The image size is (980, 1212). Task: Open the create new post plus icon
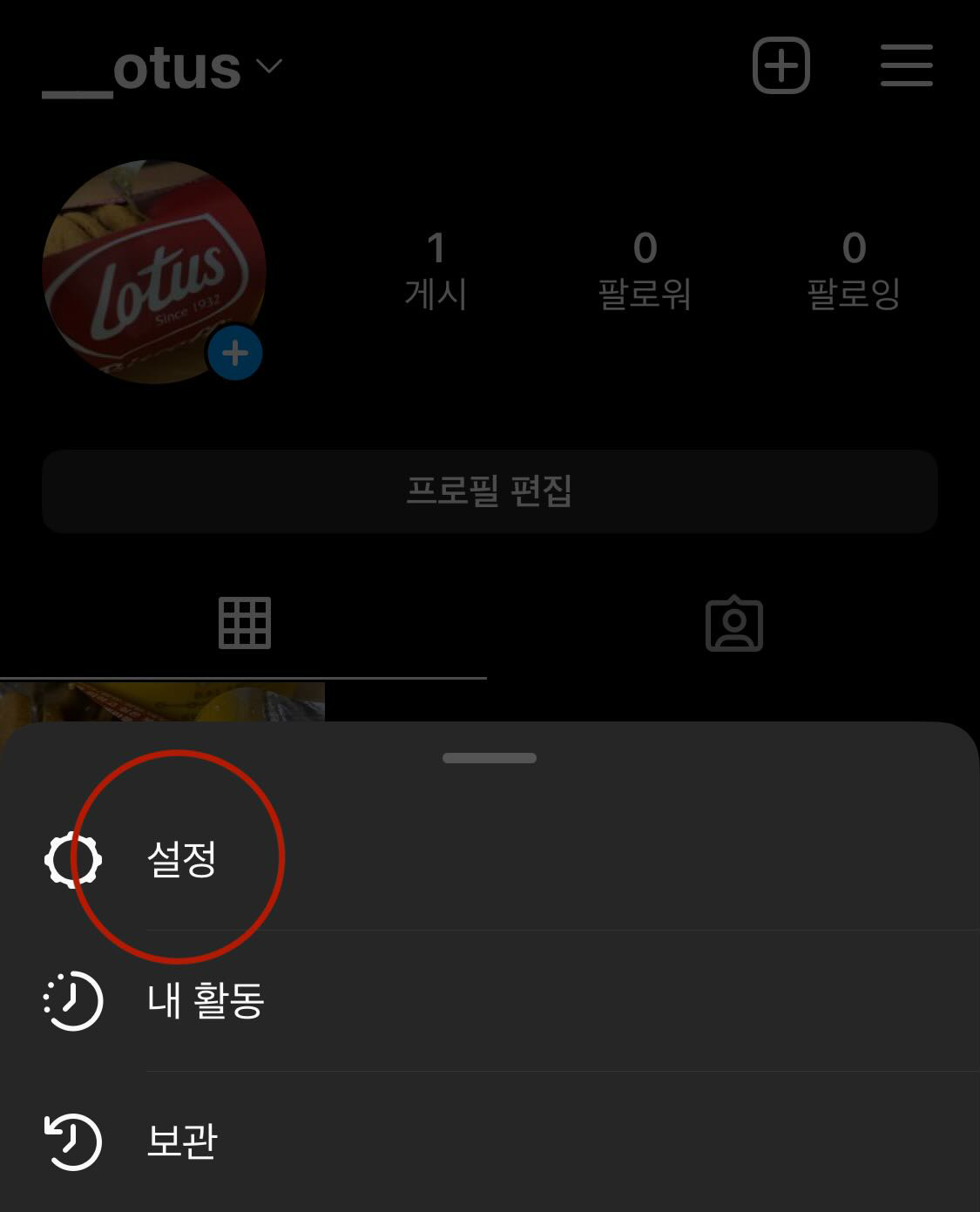pos(781,67)
